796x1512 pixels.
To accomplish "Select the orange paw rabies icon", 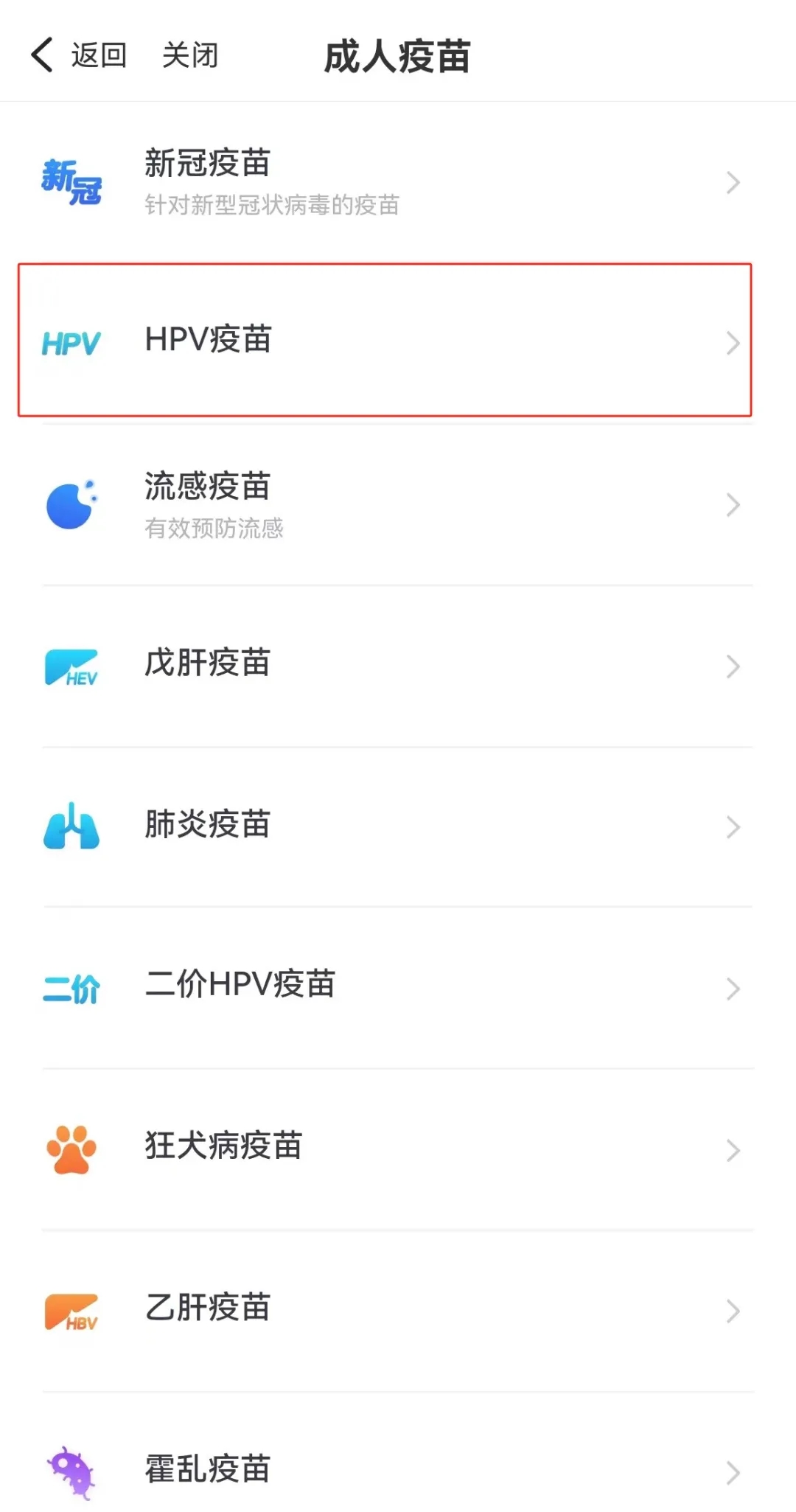I will [x=70, y=1150].
